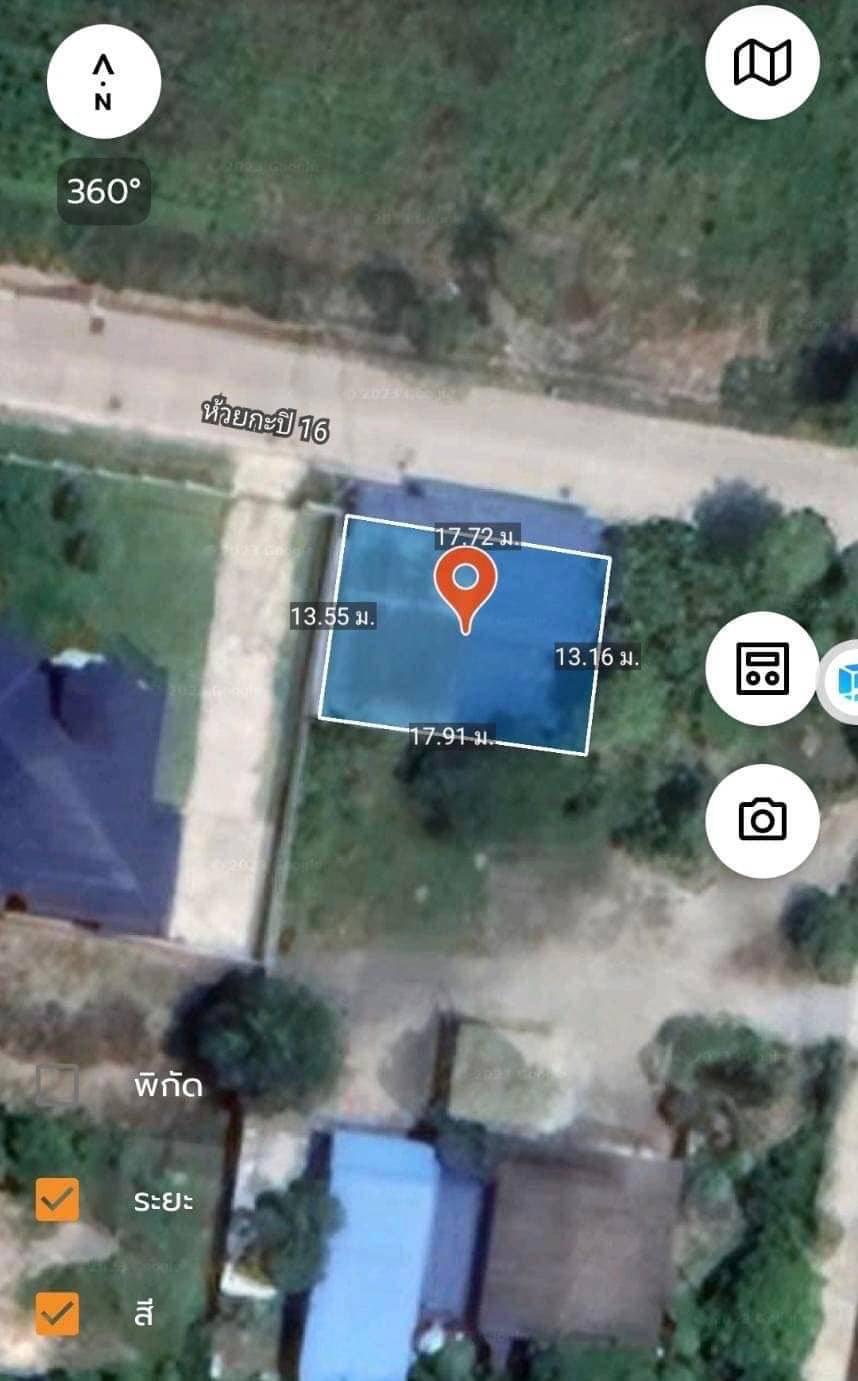858x1381 pixels.
Task: Uncheck the สี checkbox
Action: [x=57, y=1313]
